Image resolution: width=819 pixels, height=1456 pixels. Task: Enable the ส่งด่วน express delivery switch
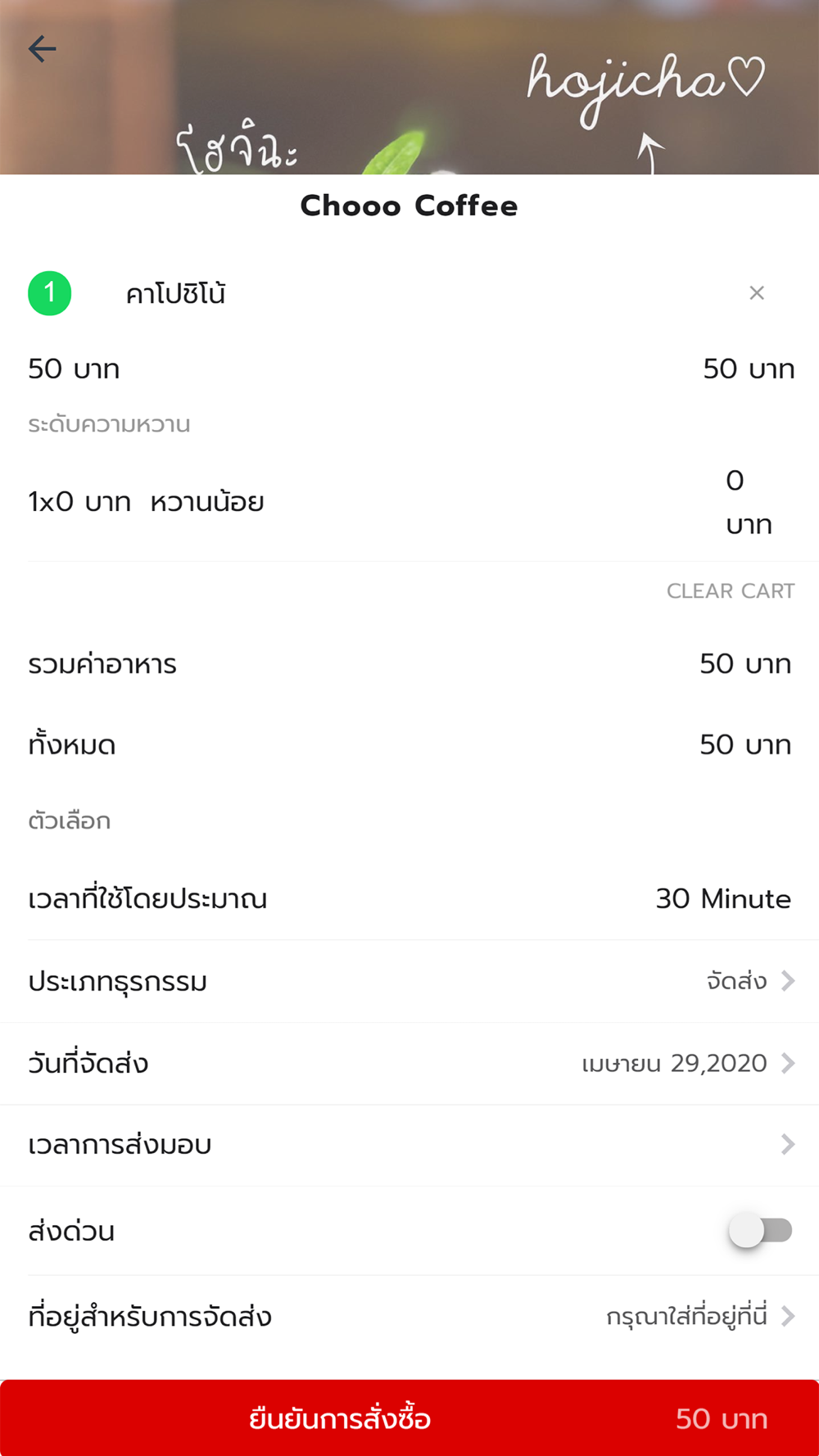click(761, 1231)
